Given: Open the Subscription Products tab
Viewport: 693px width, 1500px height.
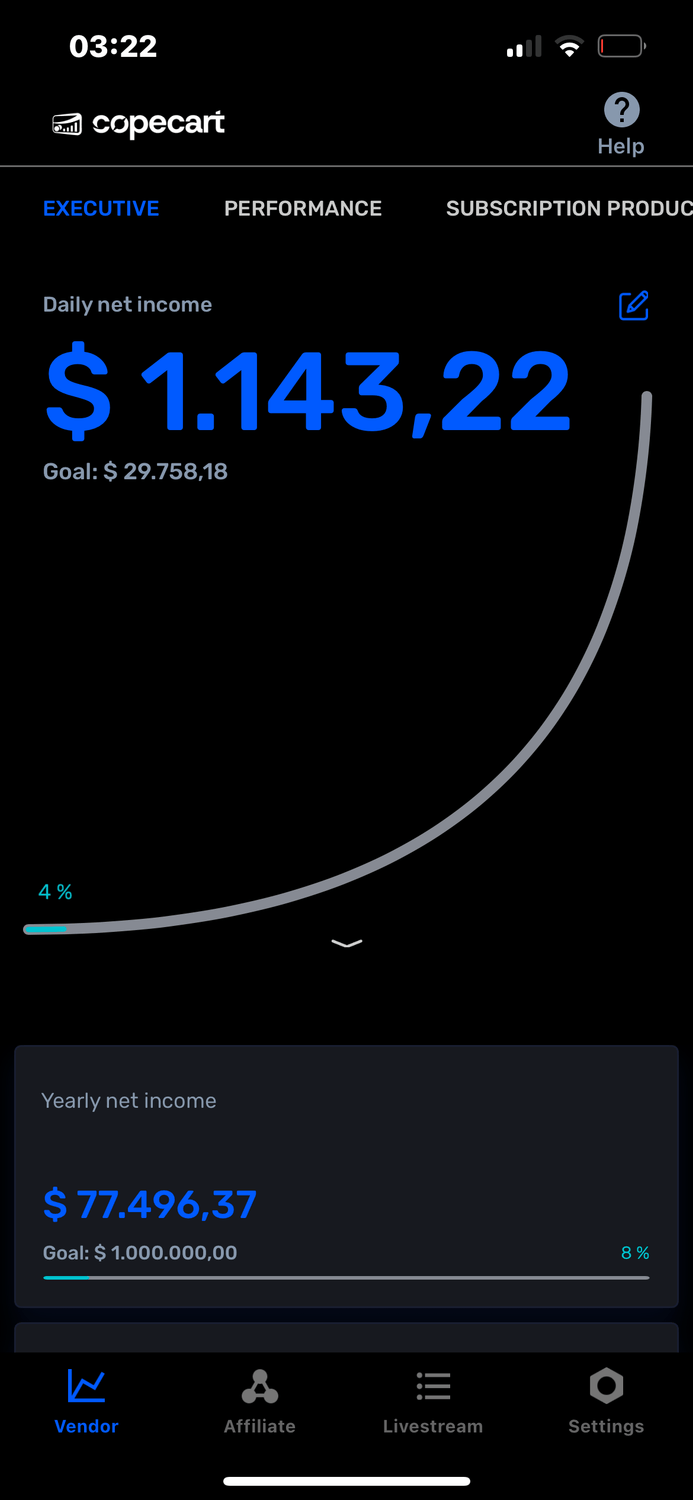Looking at the screenshot, I should tap(568, 208).
